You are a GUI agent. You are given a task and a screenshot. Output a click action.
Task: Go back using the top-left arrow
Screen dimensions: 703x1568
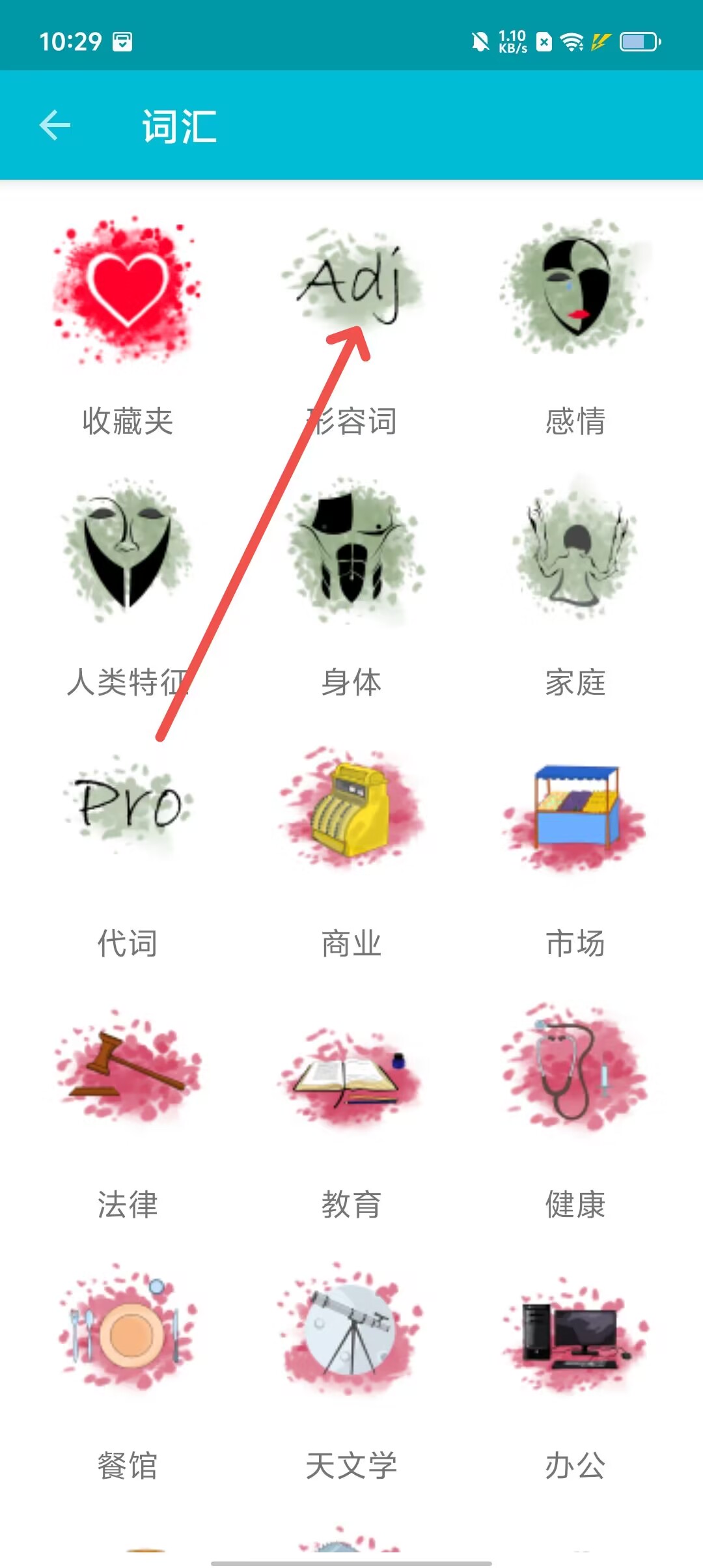coord(55,125)
